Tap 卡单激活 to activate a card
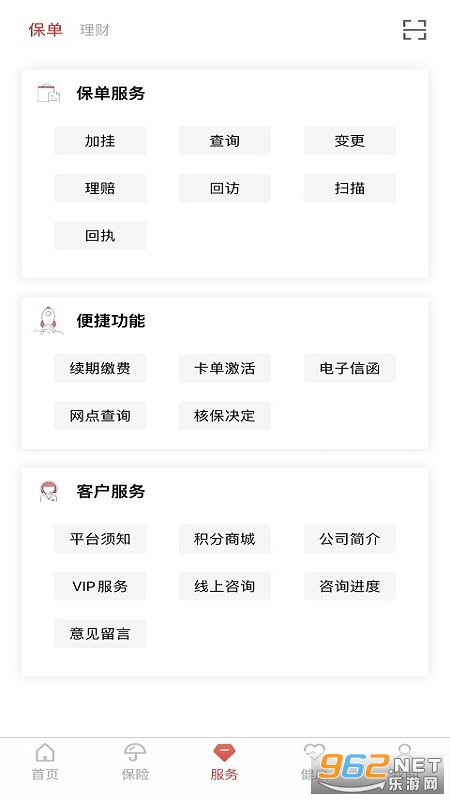Viewport: 450px width, 800px height. click(224, 368)
